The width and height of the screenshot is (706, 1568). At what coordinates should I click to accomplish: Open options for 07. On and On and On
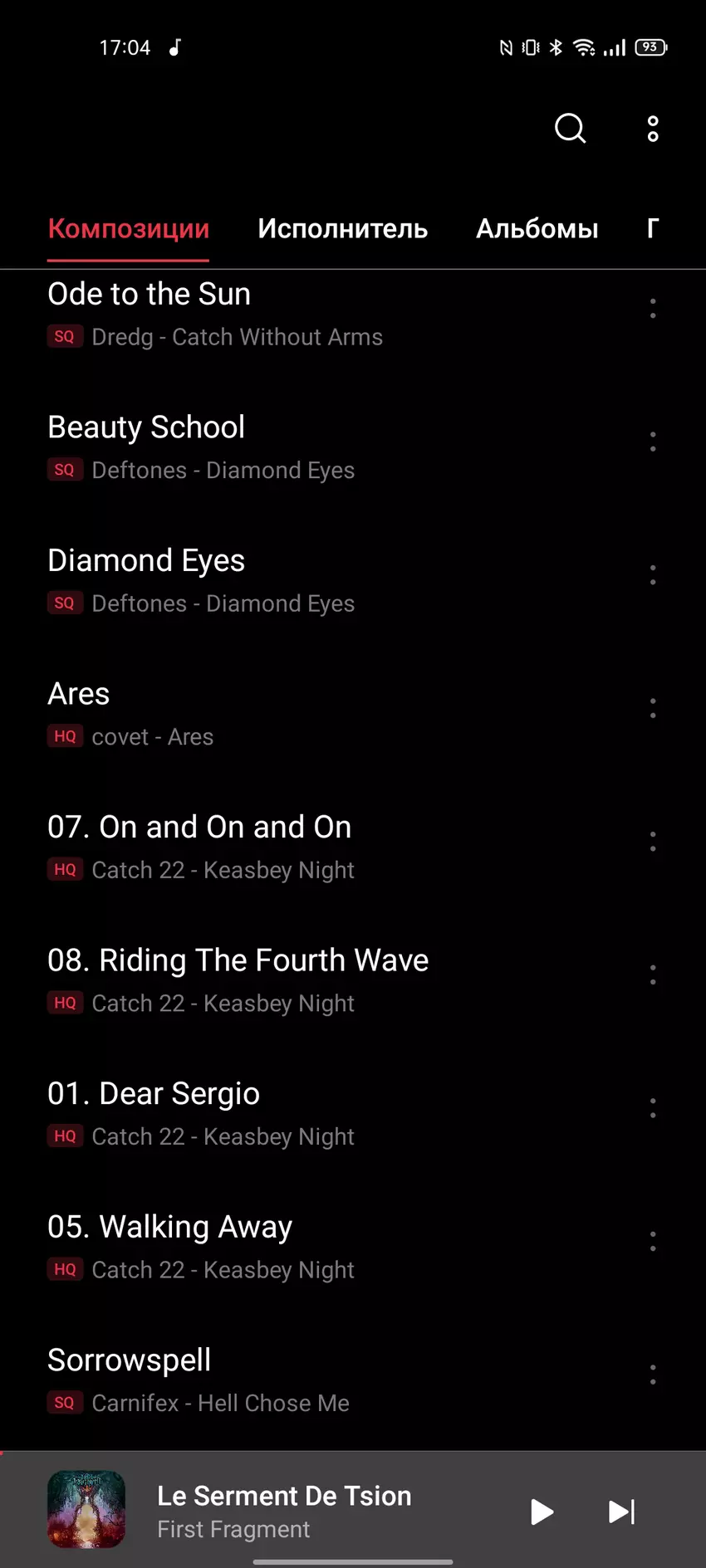click(653, 842)
